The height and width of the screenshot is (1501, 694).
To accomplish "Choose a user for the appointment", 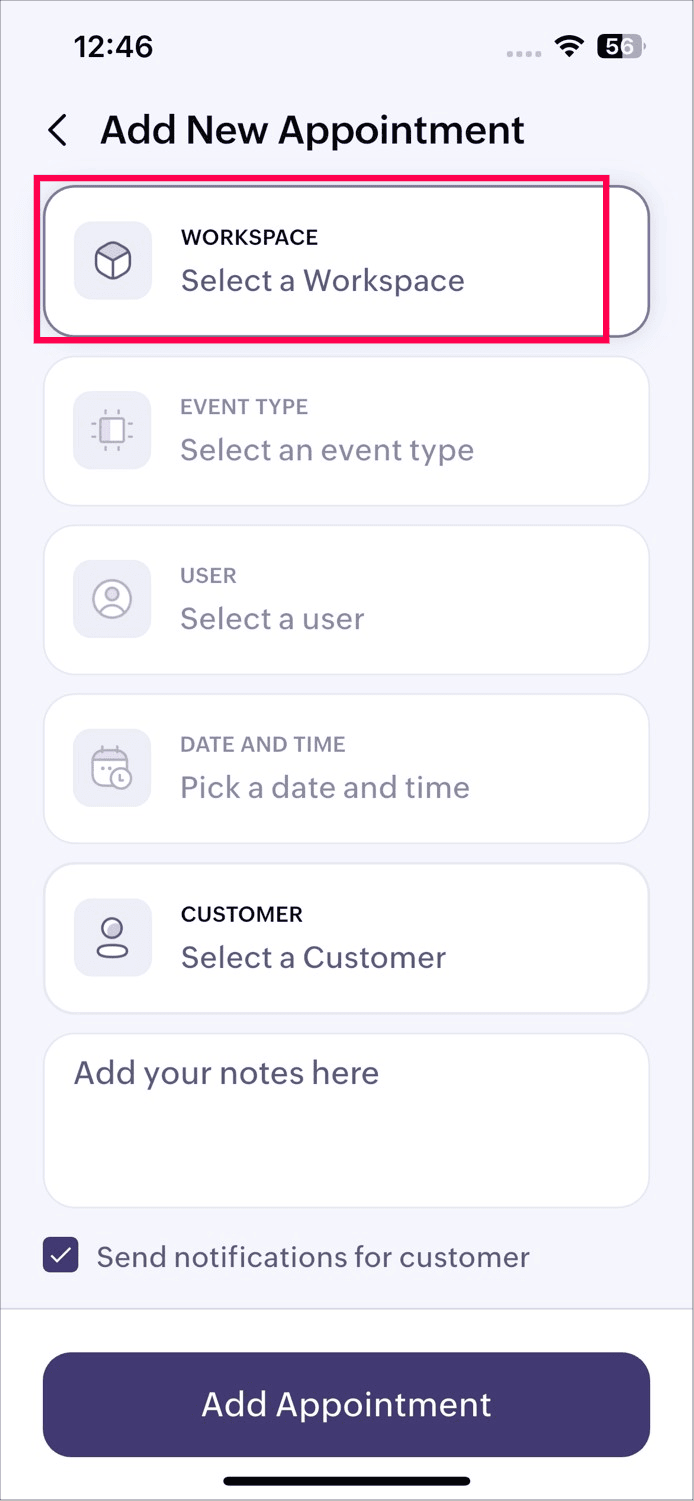I will (346, 599).
